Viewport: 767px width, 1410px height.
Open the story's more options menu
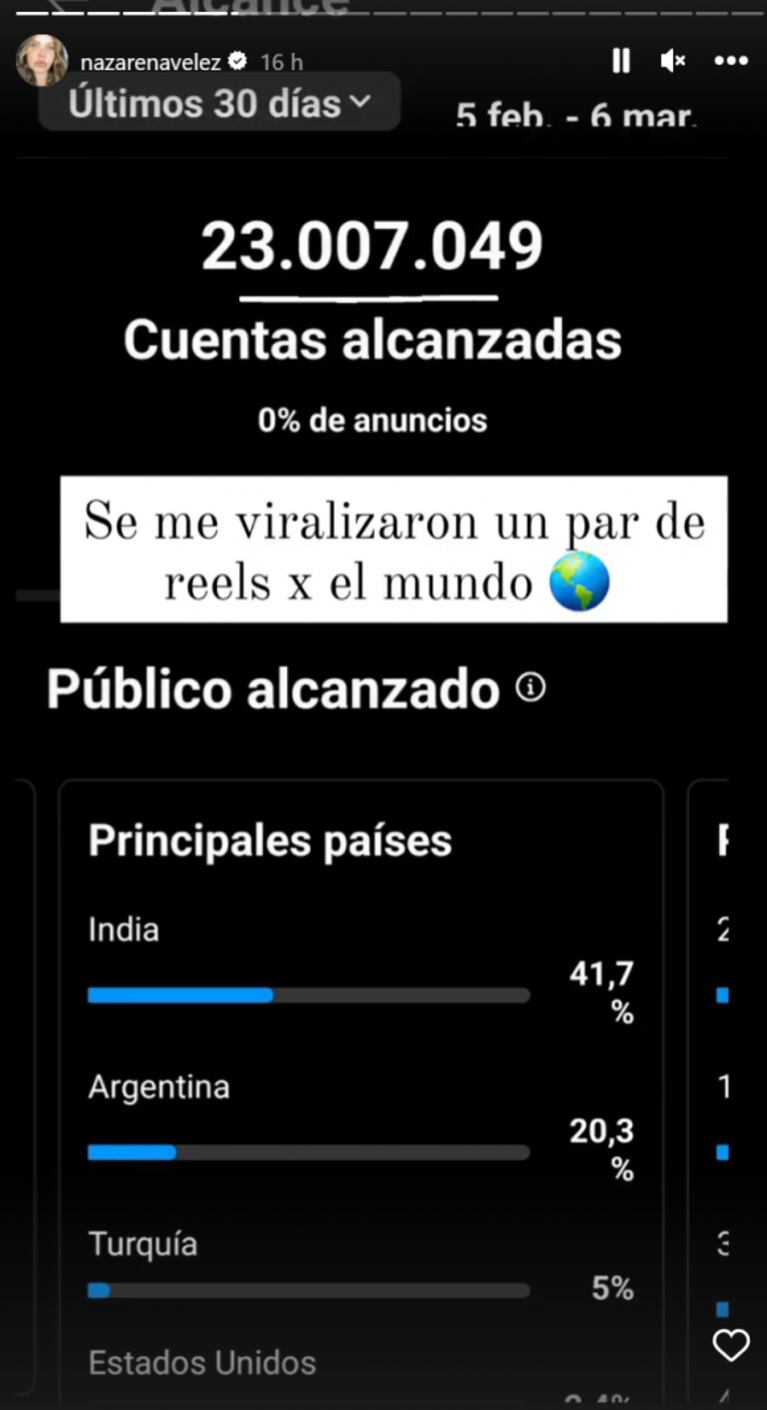[x=731, y=61]
